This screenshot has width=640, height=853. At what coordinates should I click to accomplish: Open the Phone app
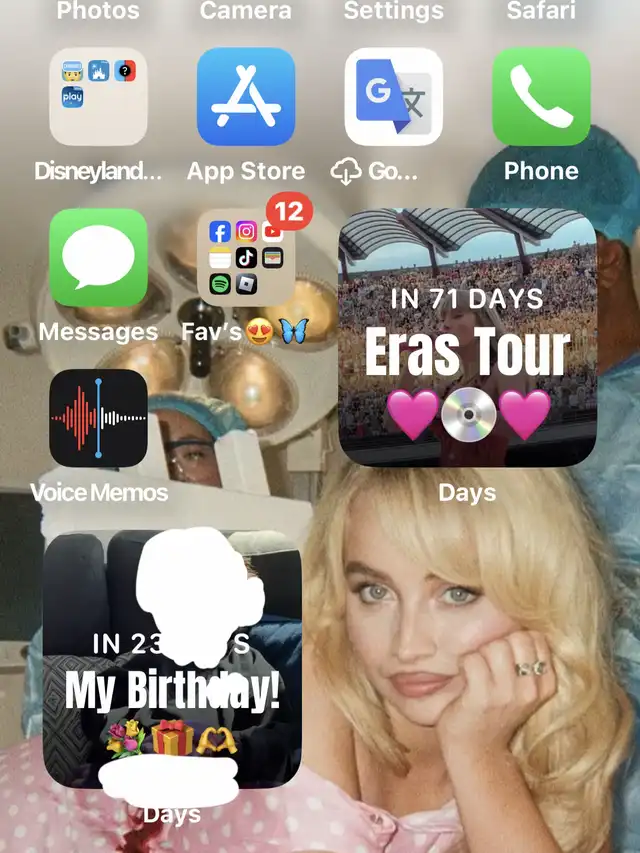pyautogui.click(x=541, y=97)
